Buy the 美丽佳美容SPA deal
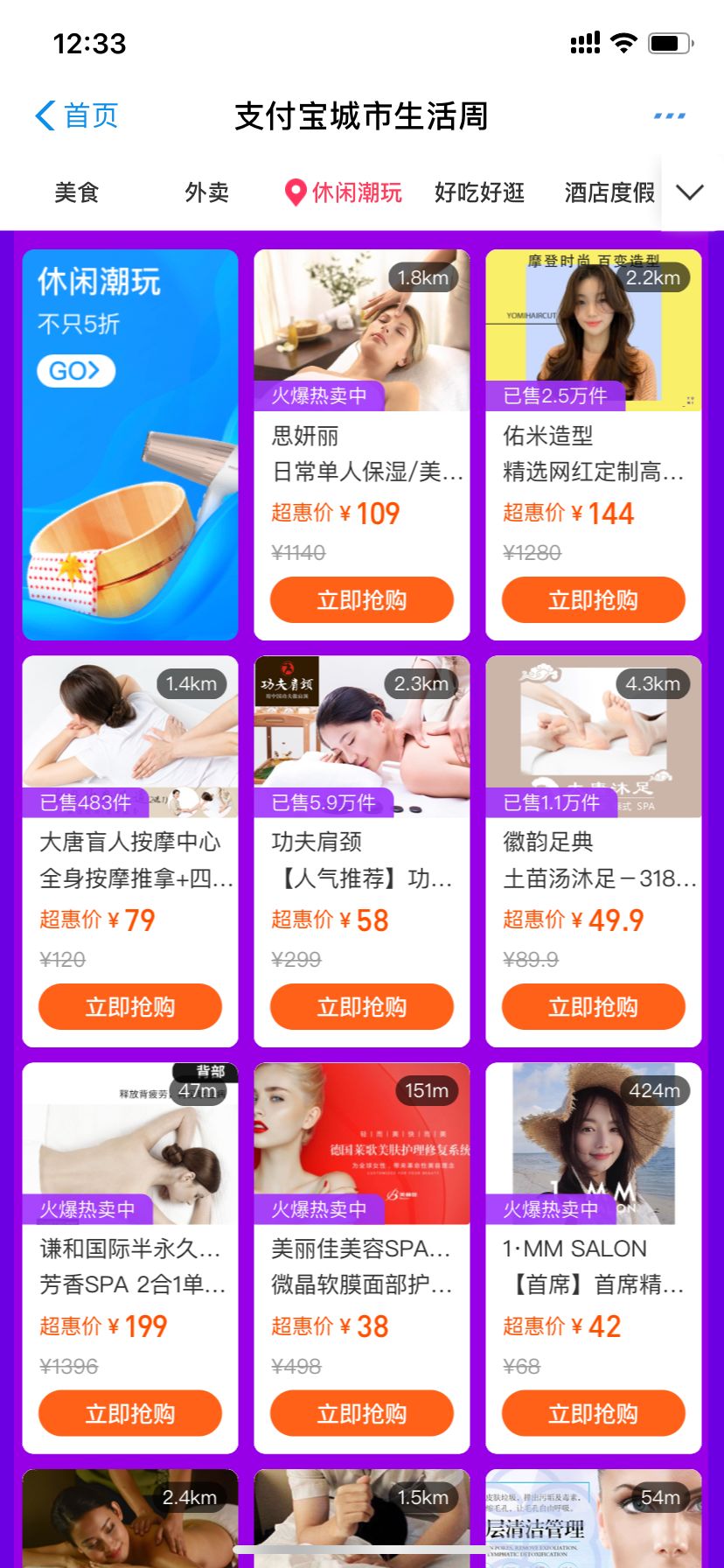This screenshot has height=1568, width=724. 361,1414
